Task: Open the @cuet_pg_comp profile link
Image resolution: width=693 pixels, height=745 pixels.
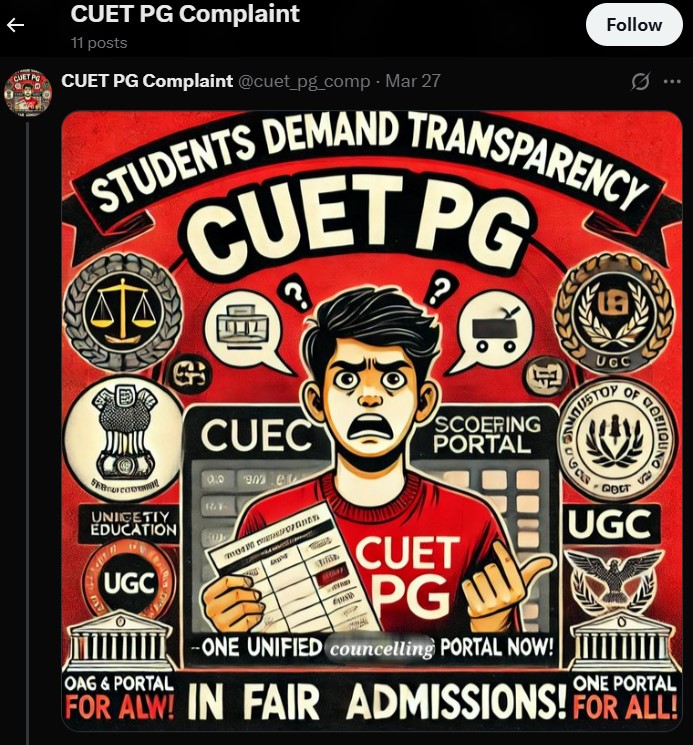Action: tap(303, 82)
